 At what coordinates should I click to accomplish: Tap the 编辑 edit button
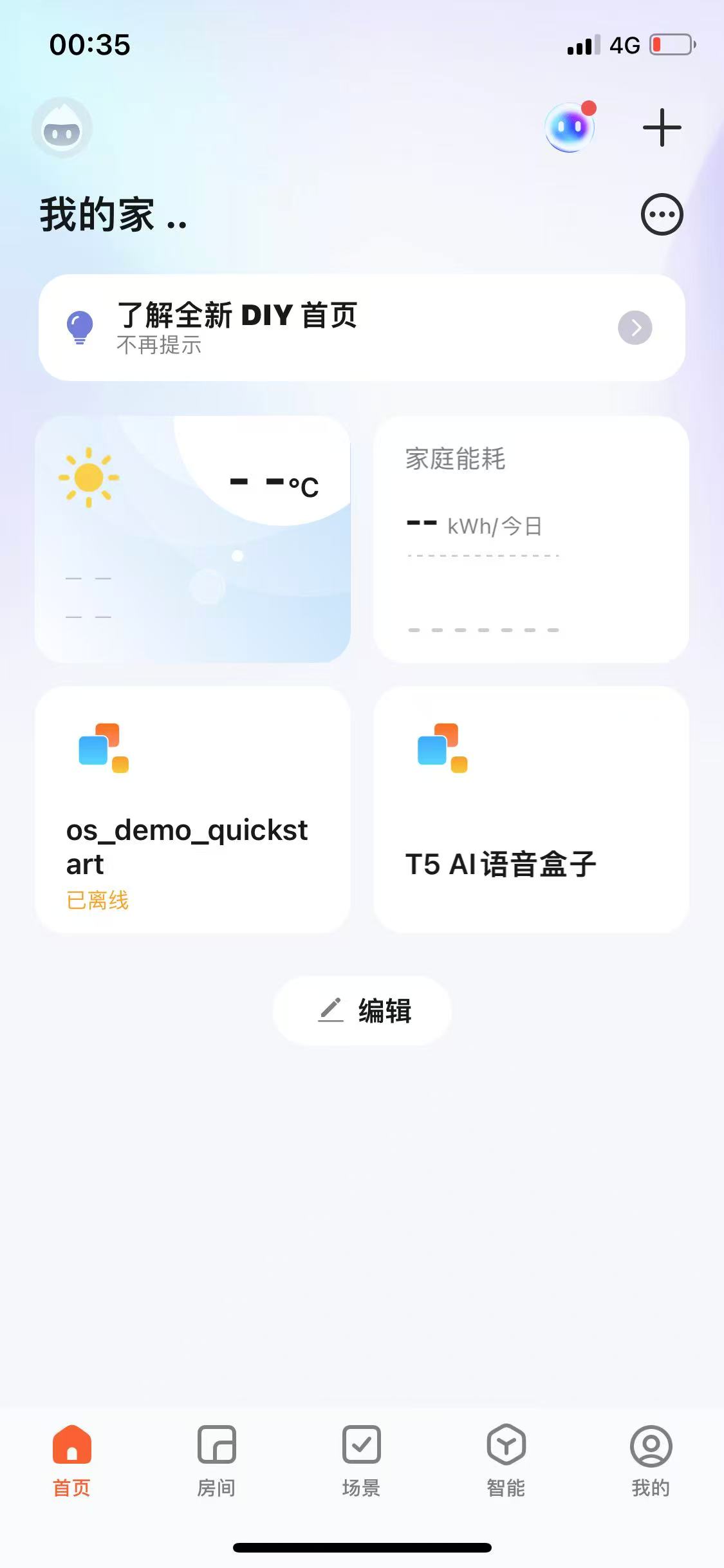(362, 1011)
